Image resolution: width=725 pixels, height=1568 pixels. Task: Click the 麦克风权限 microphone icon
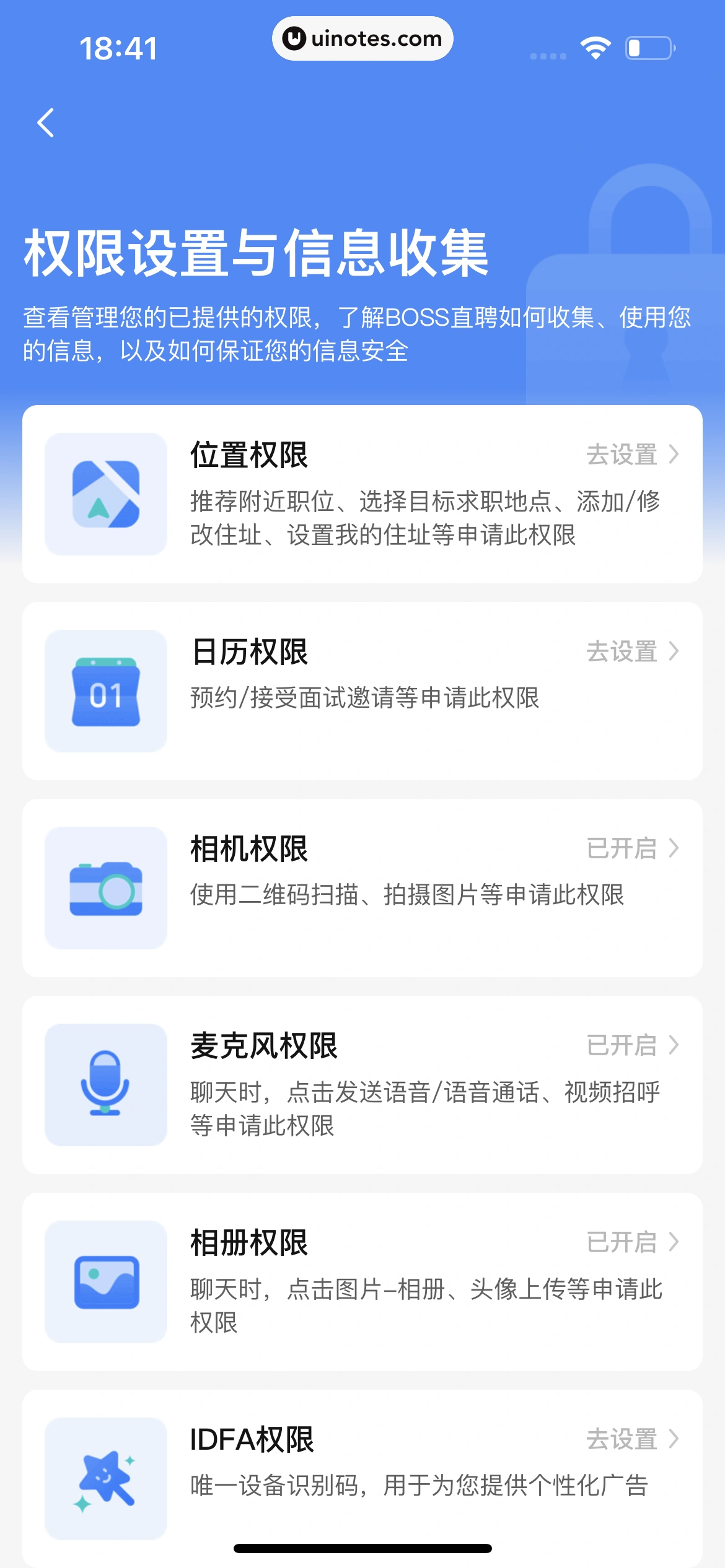[x=105, y=1087]
